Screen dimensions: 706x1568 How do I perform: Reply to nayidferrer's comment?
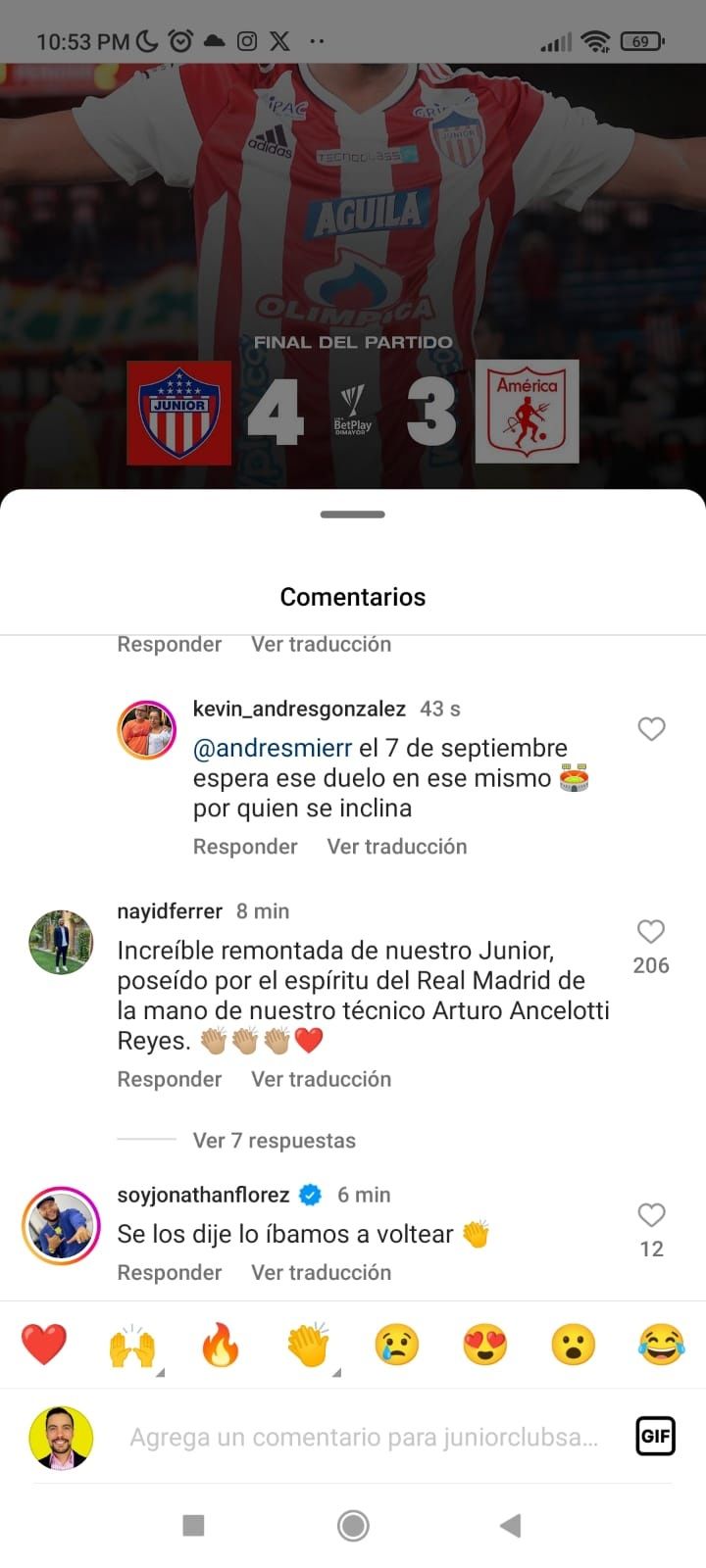click(x=170, y=1079)
